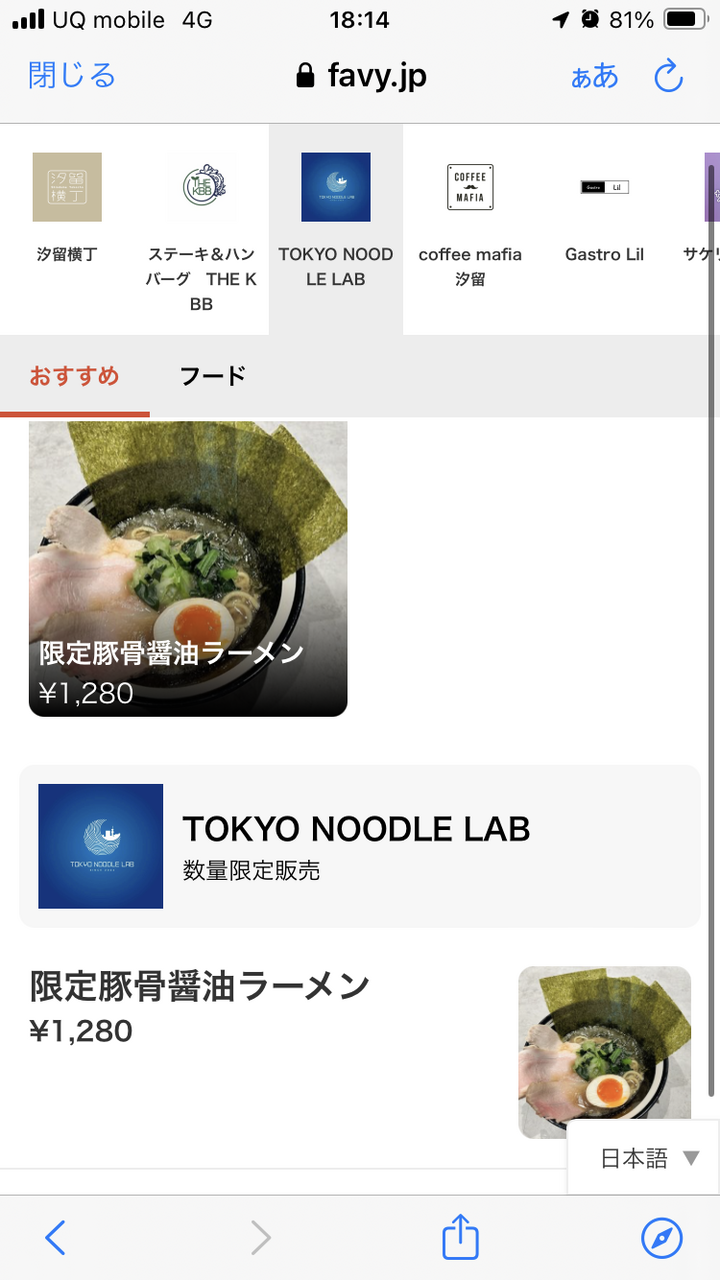Reload the favy.jp page
The height and width of the screenshot is (1280, 720).
[668, 75]
